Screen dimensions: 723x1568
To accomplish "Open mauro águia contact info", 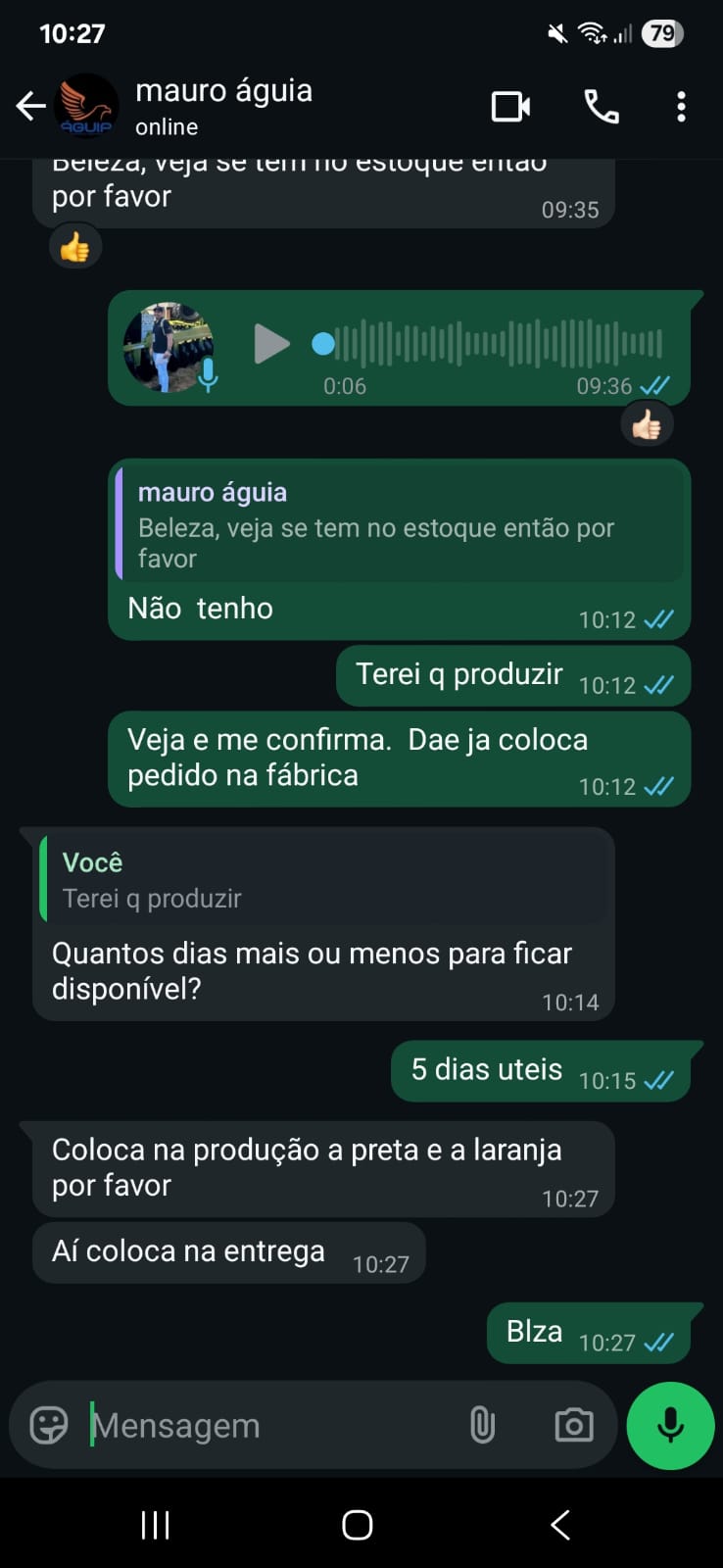I will (223, 106).
